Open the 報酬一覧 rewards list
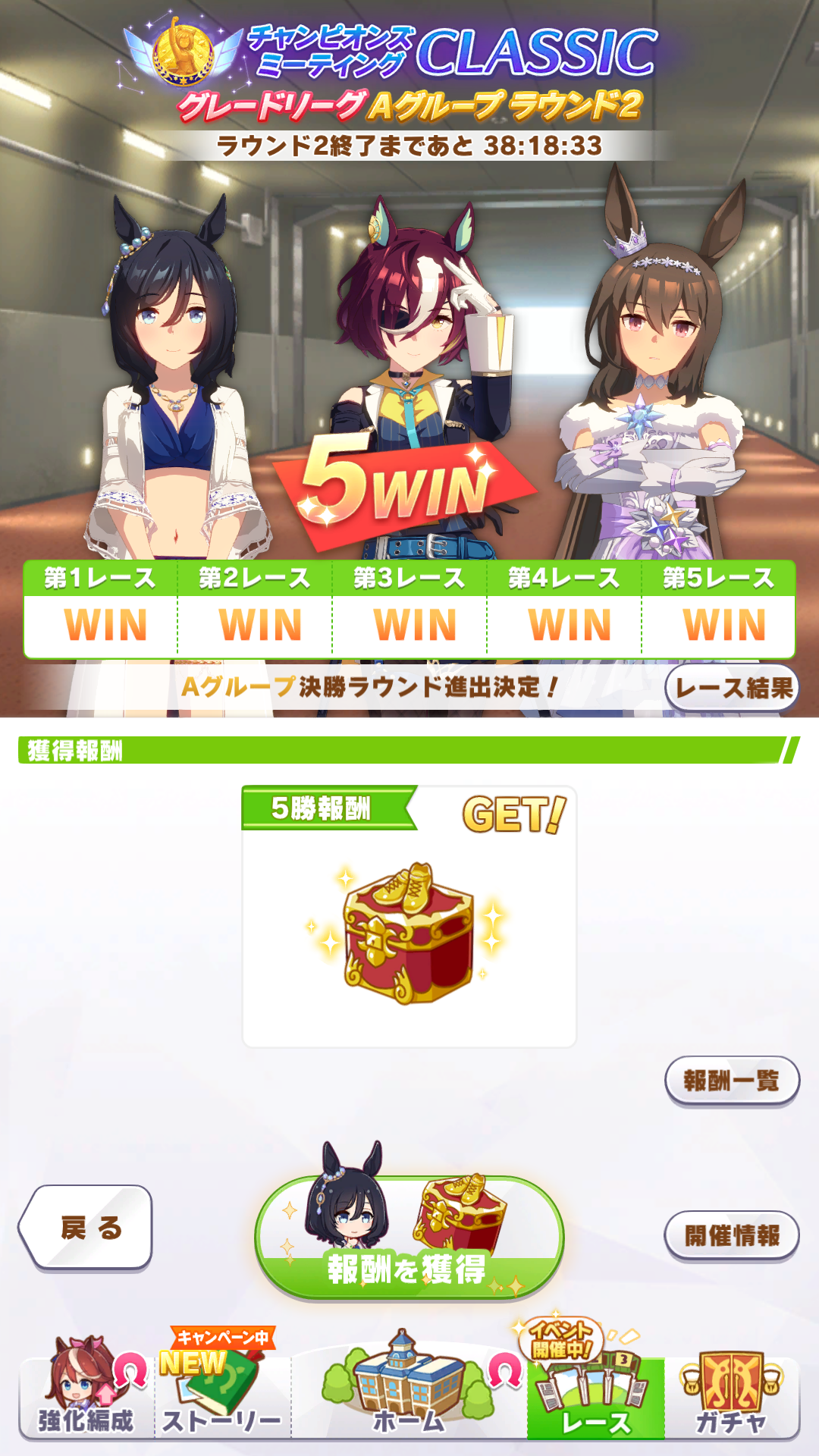This screenshot has height=1456, width=819. tap(732, 1081)
